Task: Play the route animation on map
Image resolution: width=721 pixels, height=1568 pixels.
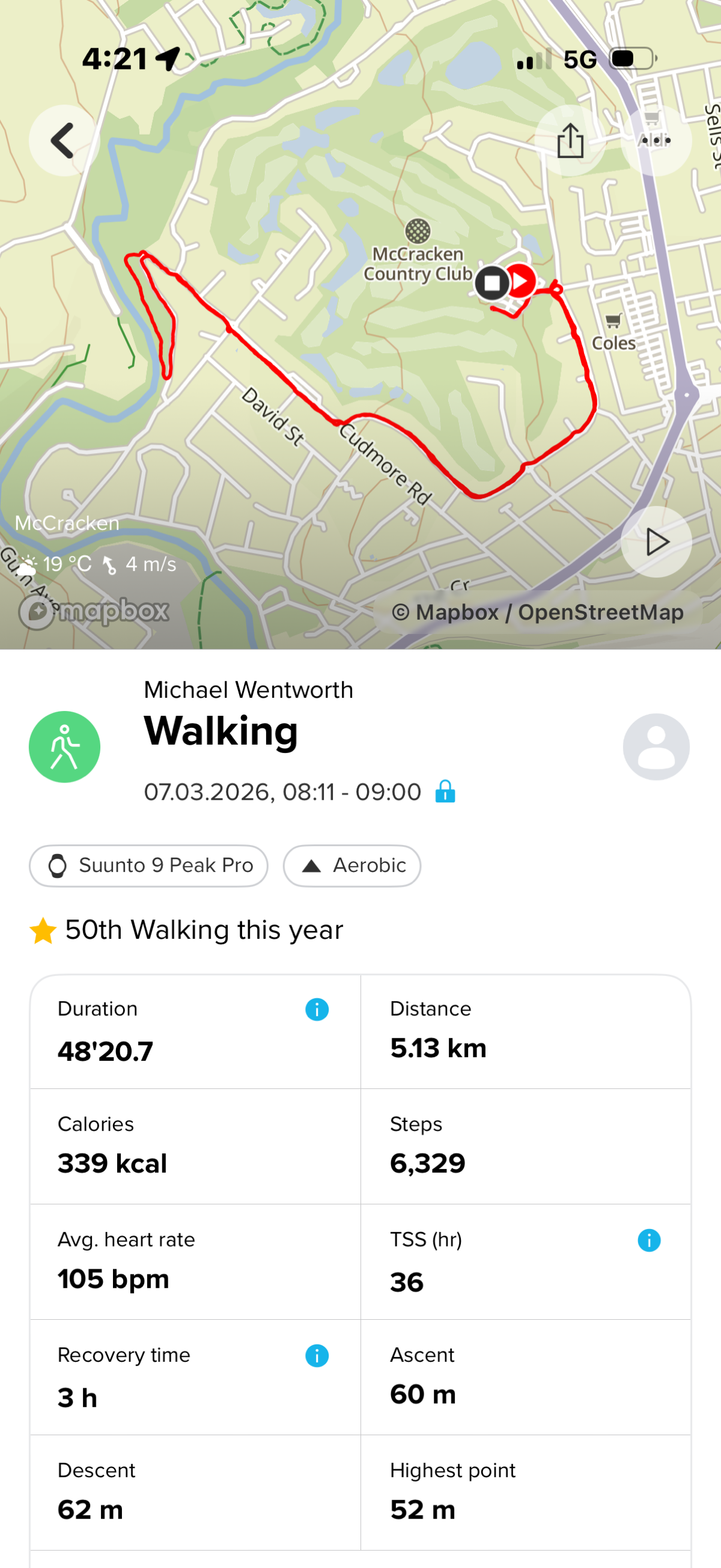Action: 656,541
